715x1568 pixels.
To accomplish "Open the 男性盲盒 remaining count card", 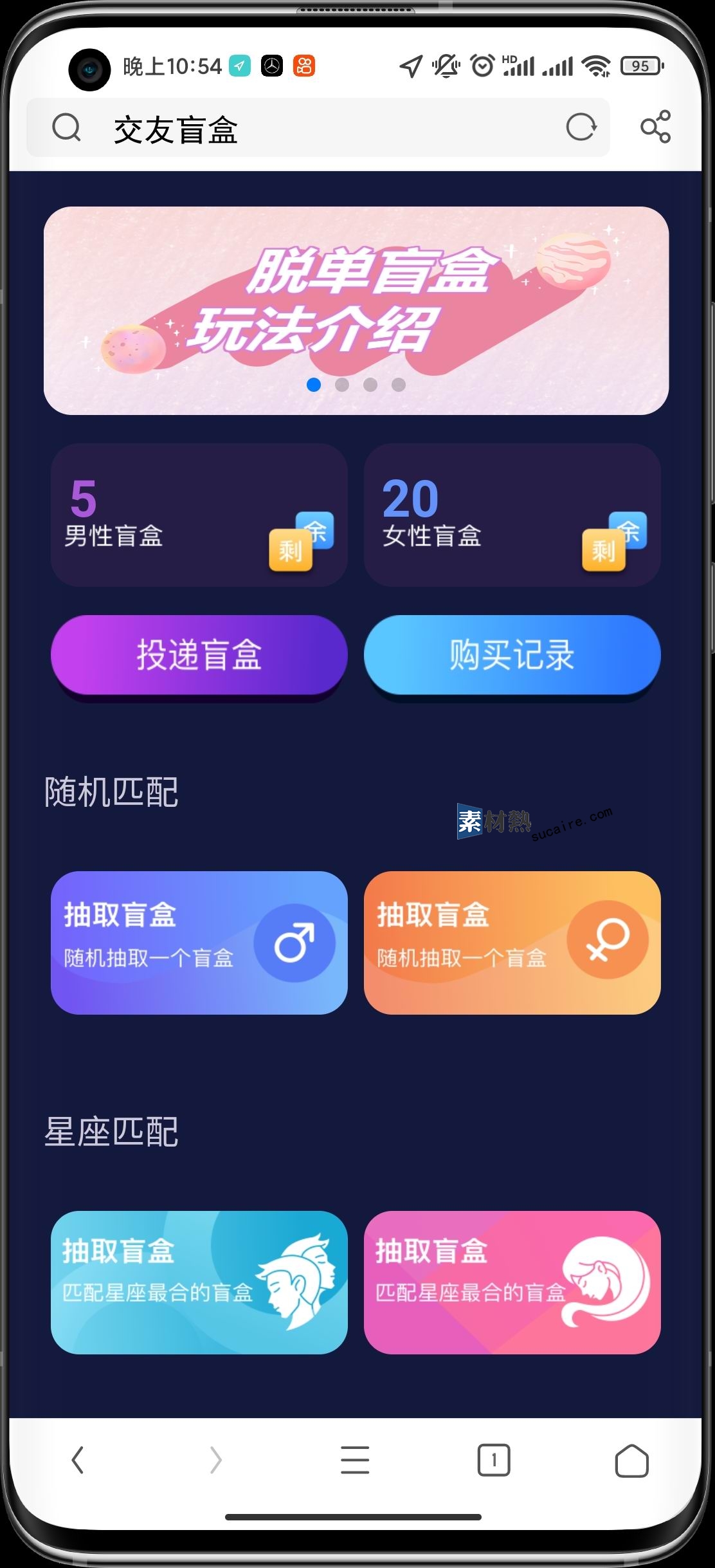I will coord(199,515).
